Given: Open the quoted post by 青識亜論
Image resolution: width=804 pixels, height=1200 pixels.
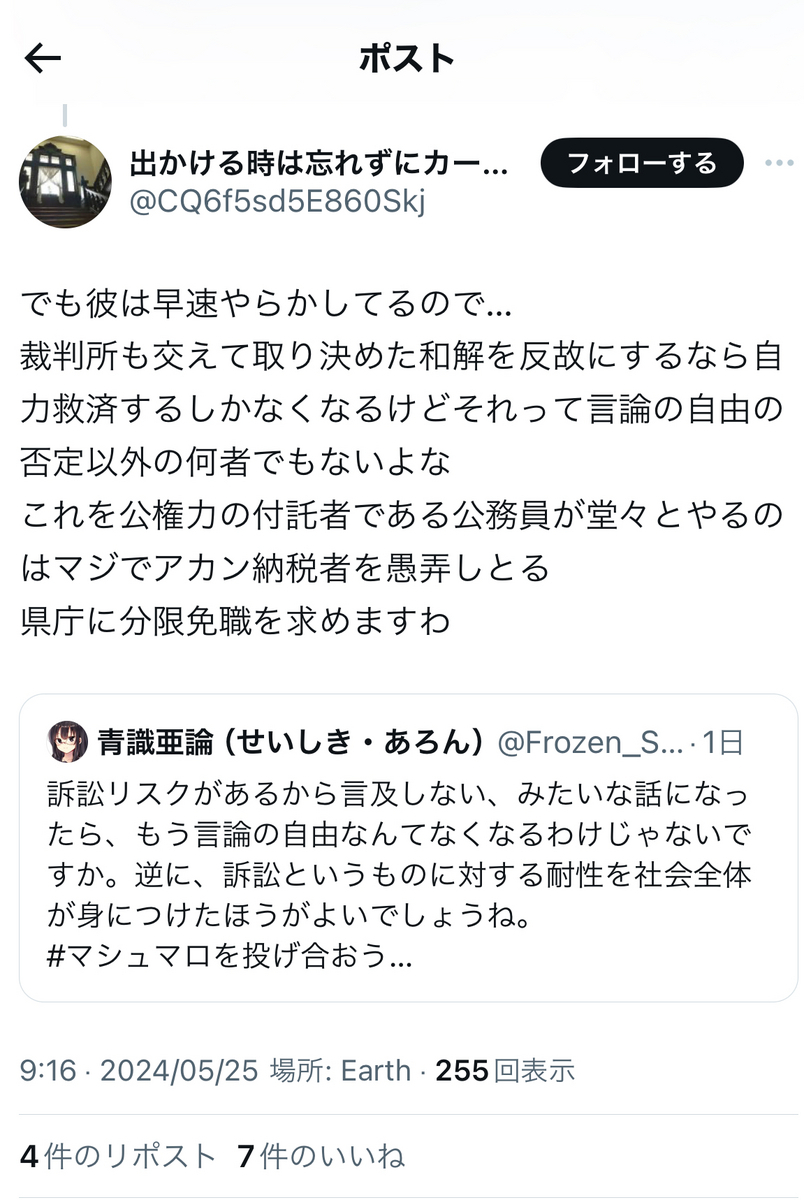Looking at the screenshot, I should tap(408, 848).
